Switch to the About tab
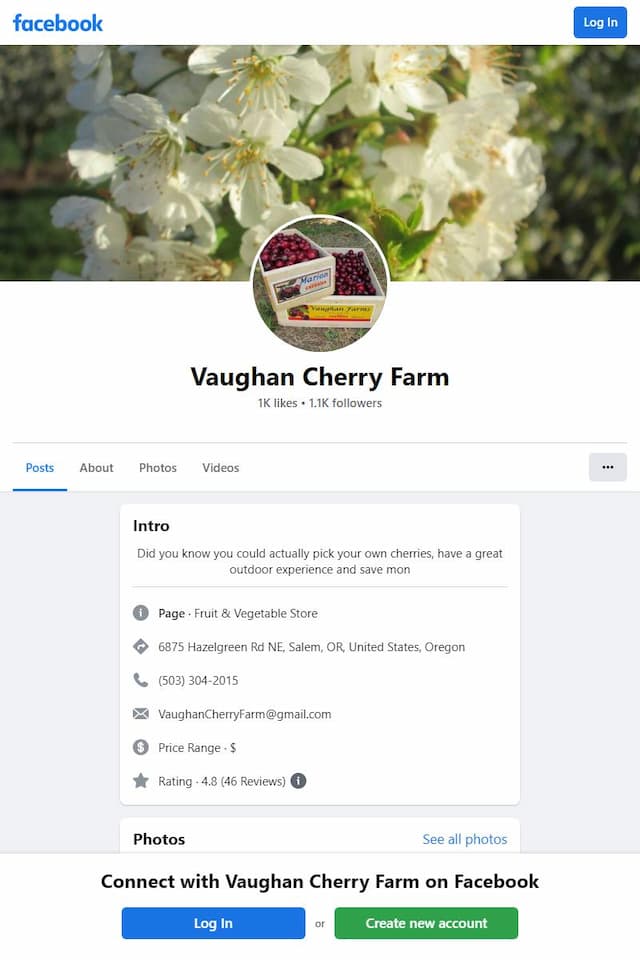 (96, 467)
